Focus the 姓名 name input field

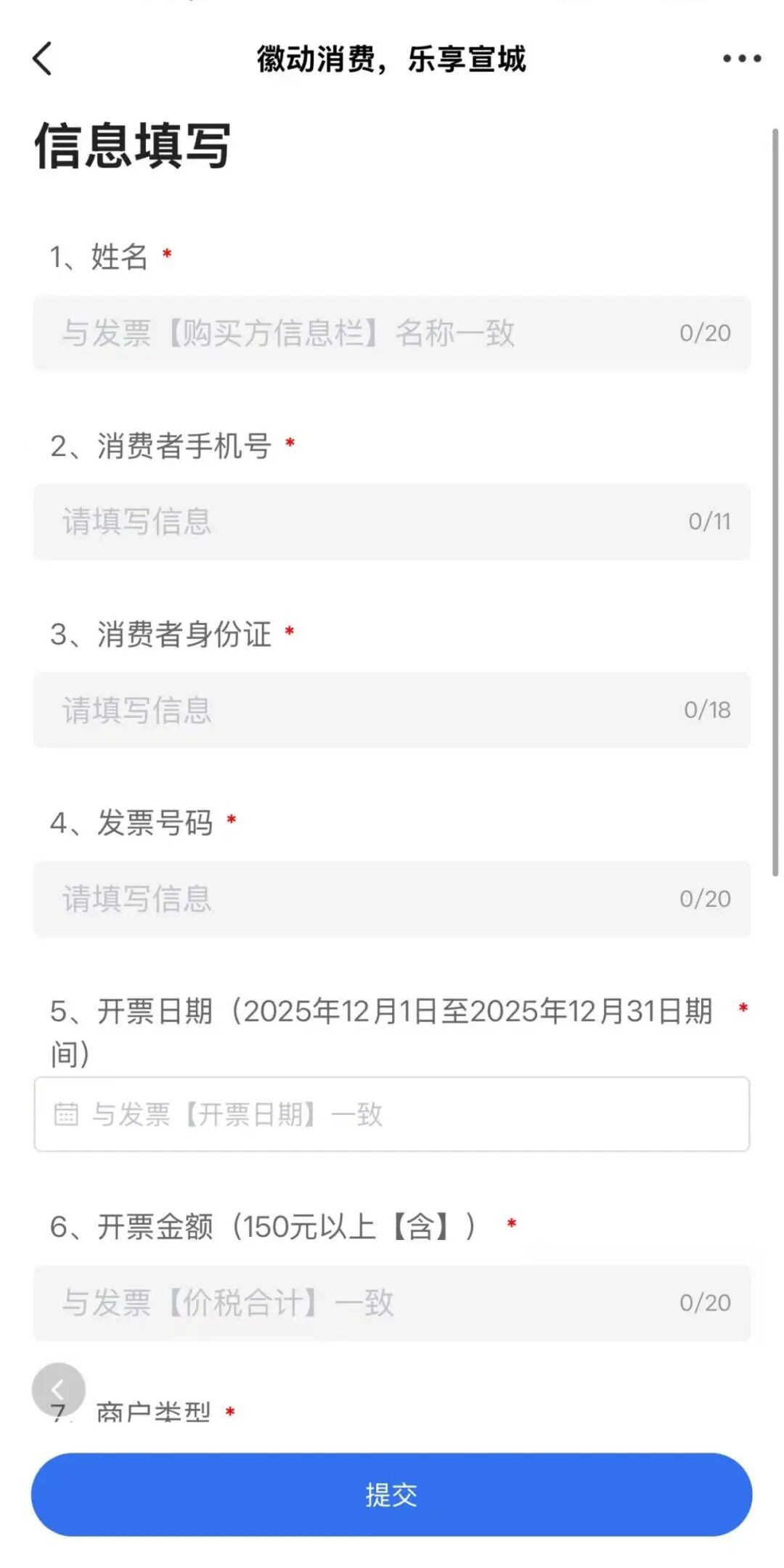coord(391,333)
